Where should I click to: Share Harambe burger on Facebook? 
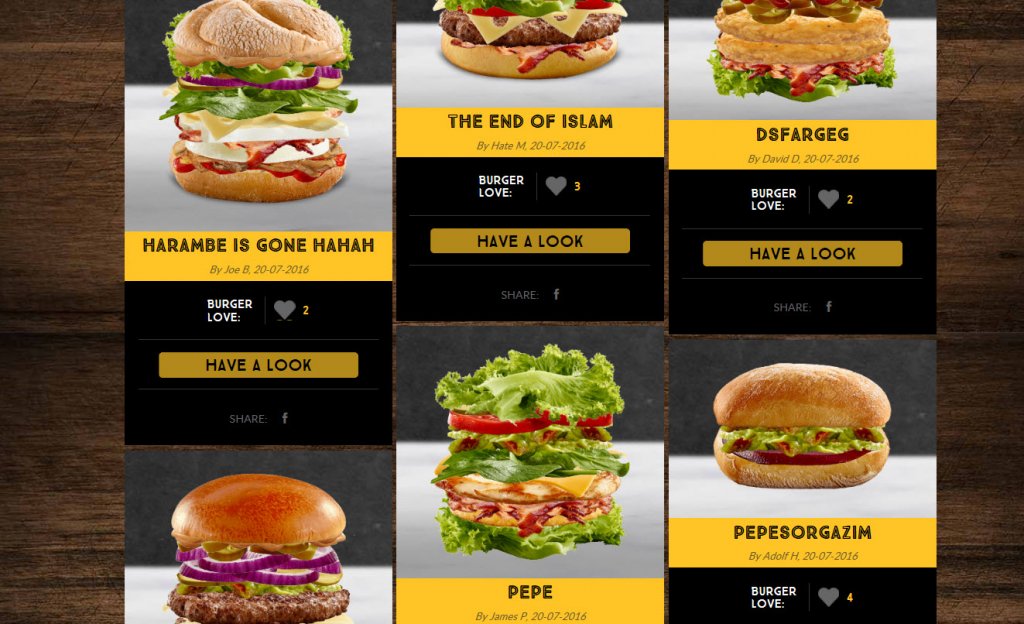(x=285, y=418)
